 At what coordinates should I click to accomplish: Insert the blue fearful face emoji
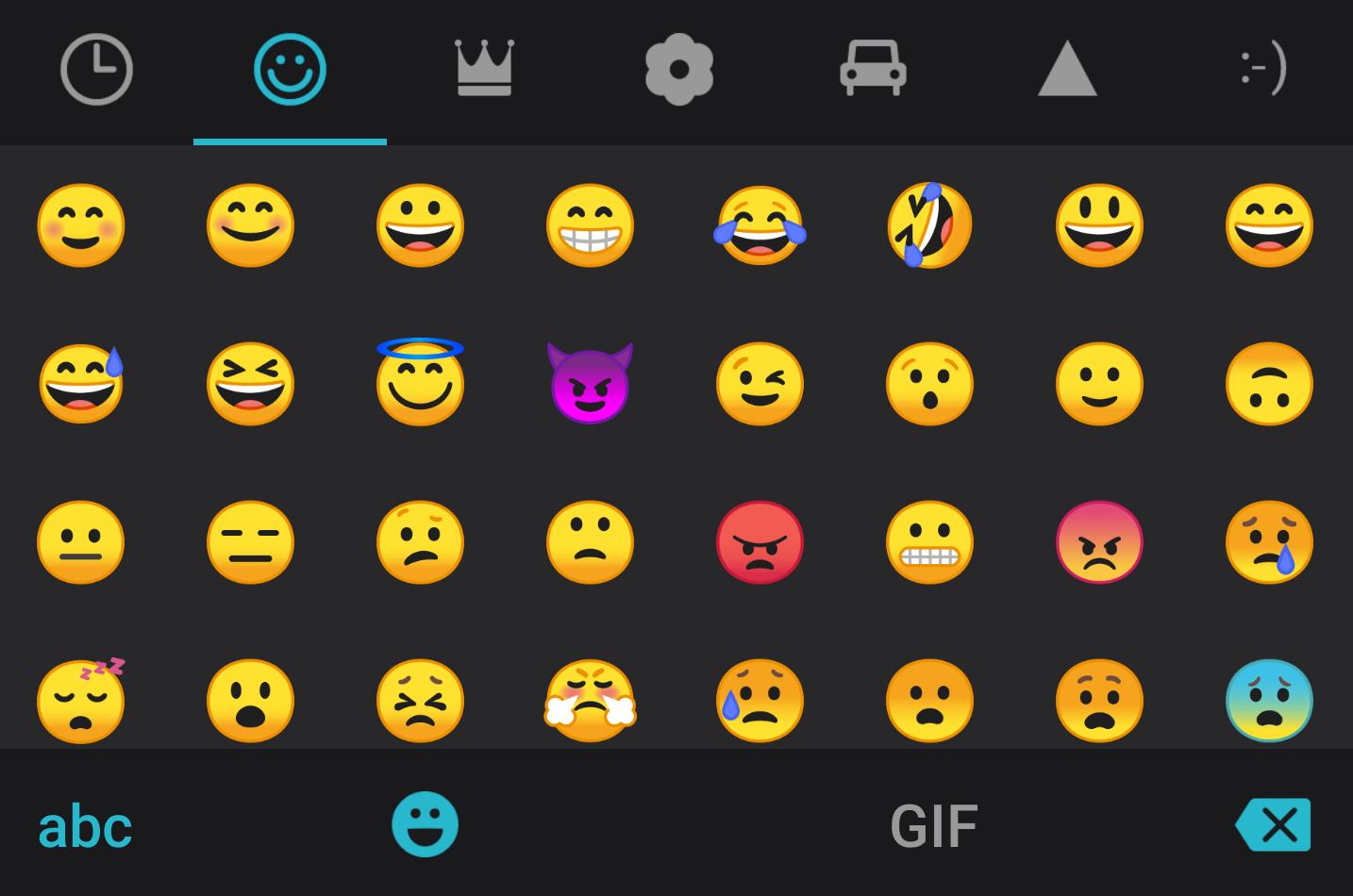click(1269, 700)
